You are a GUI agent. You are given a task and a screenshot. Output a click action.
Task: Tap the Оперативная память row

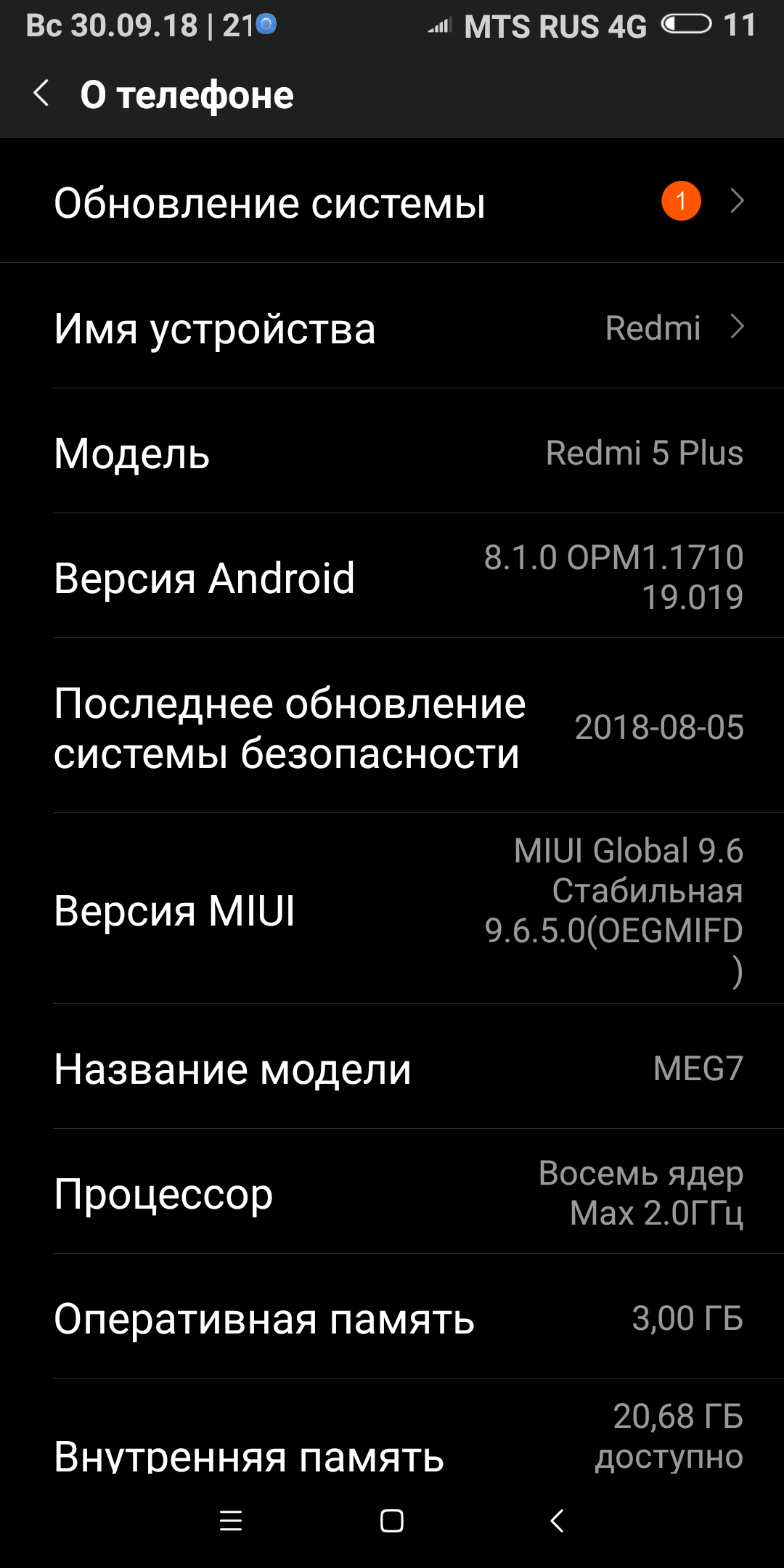click(392, 1318)
